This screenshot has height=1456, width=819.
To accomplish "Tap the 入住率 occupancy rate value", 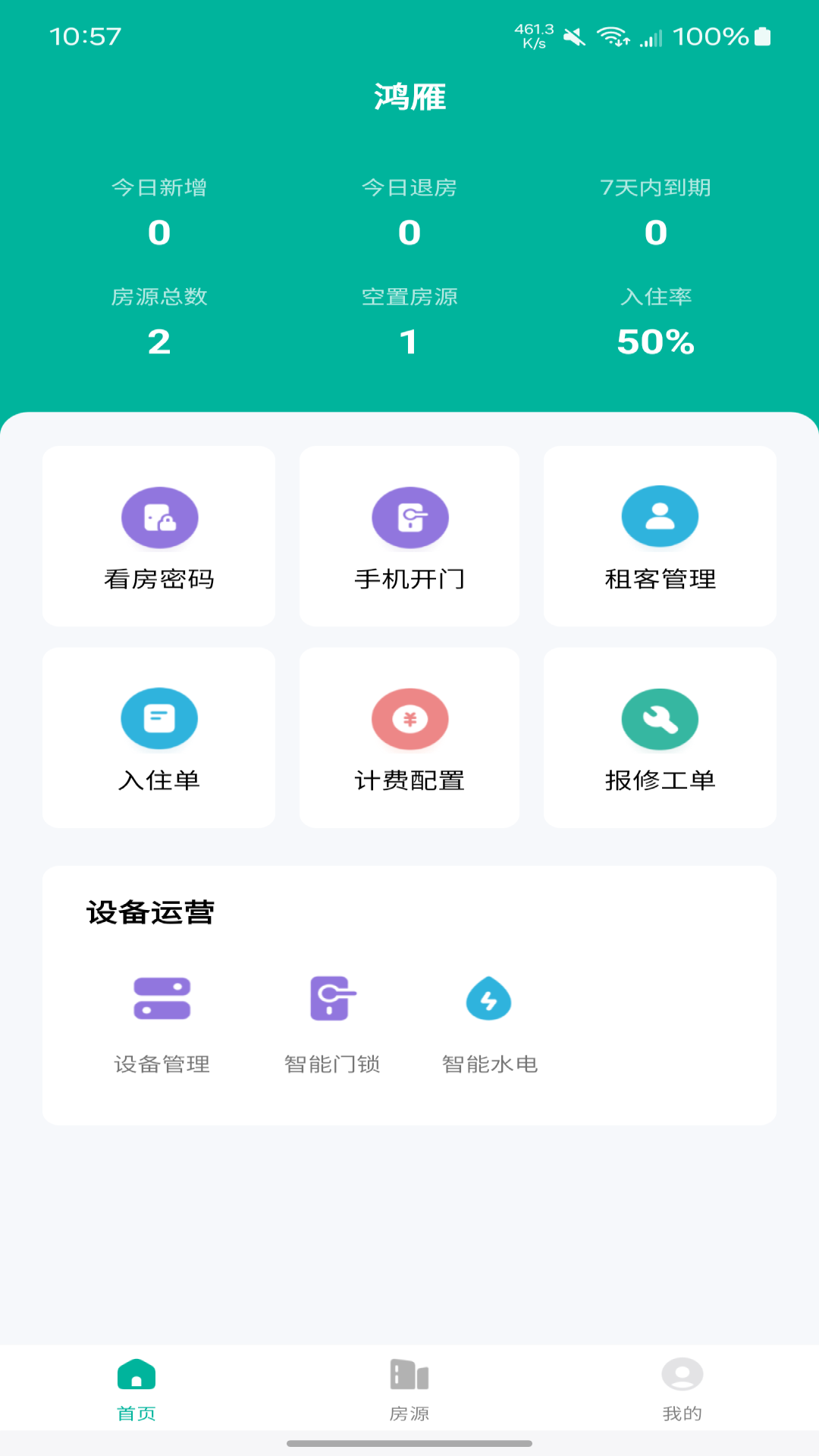I will pyautogui.click(x=656, y=297).
